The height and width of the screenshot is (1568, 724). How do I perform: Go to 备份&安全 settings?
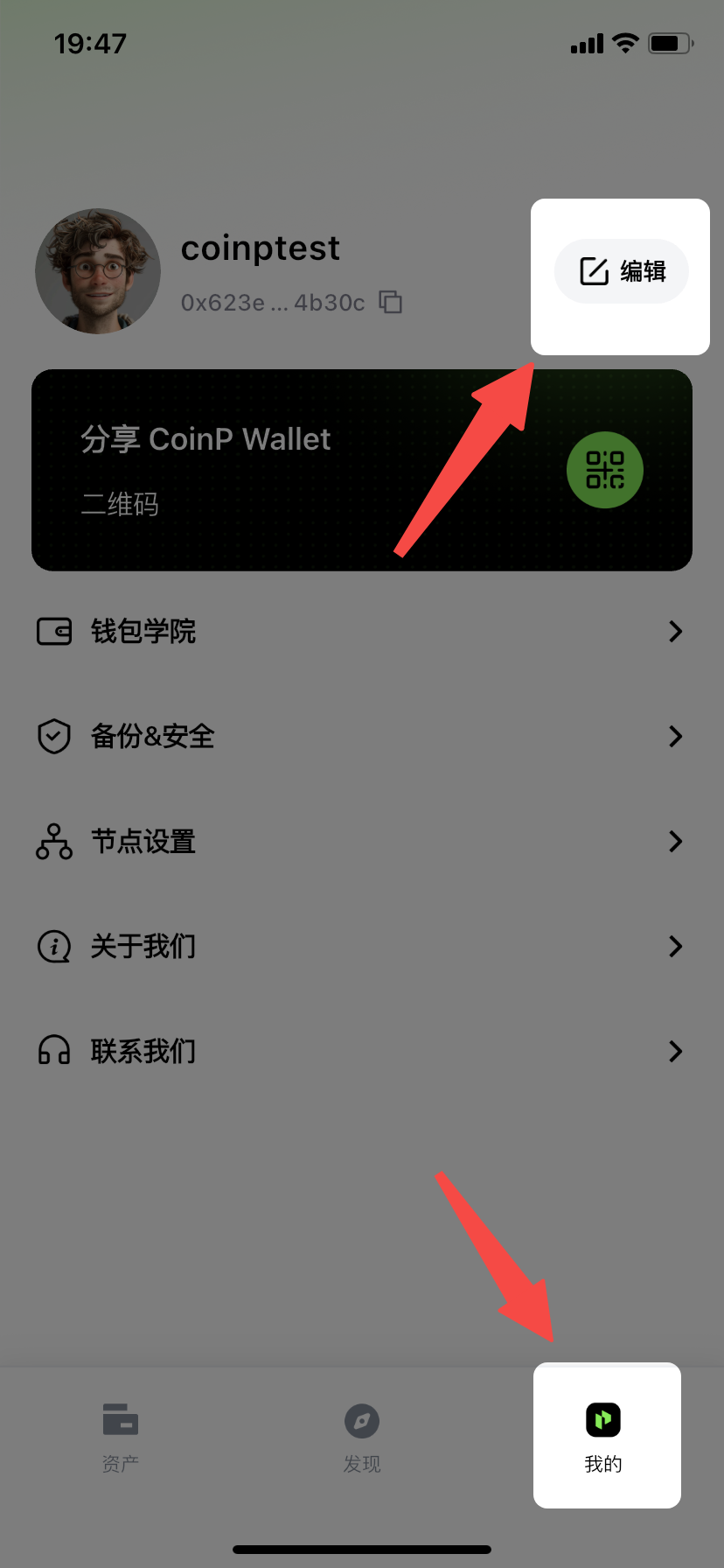click(x=360, y=737)
